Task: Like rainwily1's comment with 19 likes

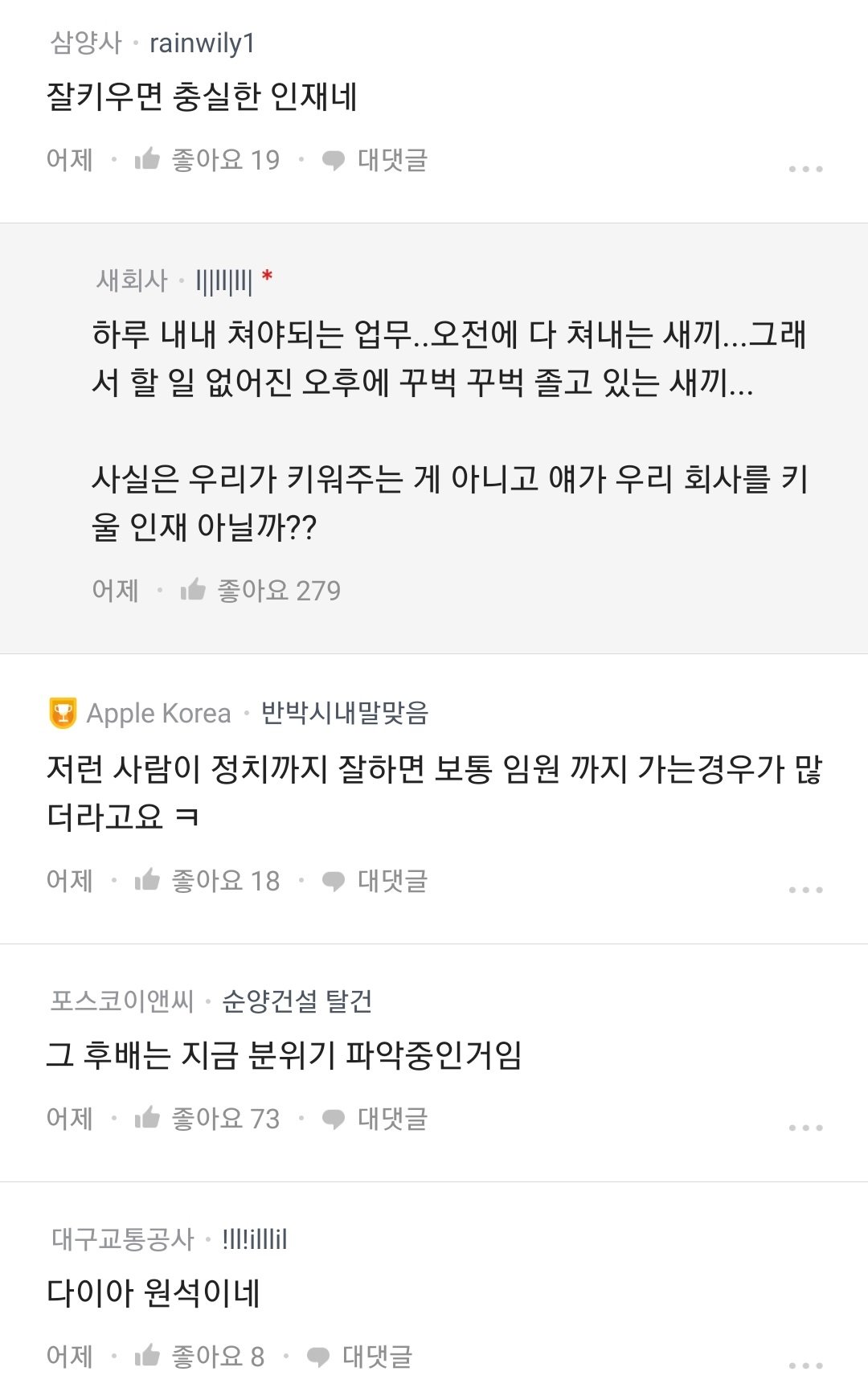Action: 207,160
